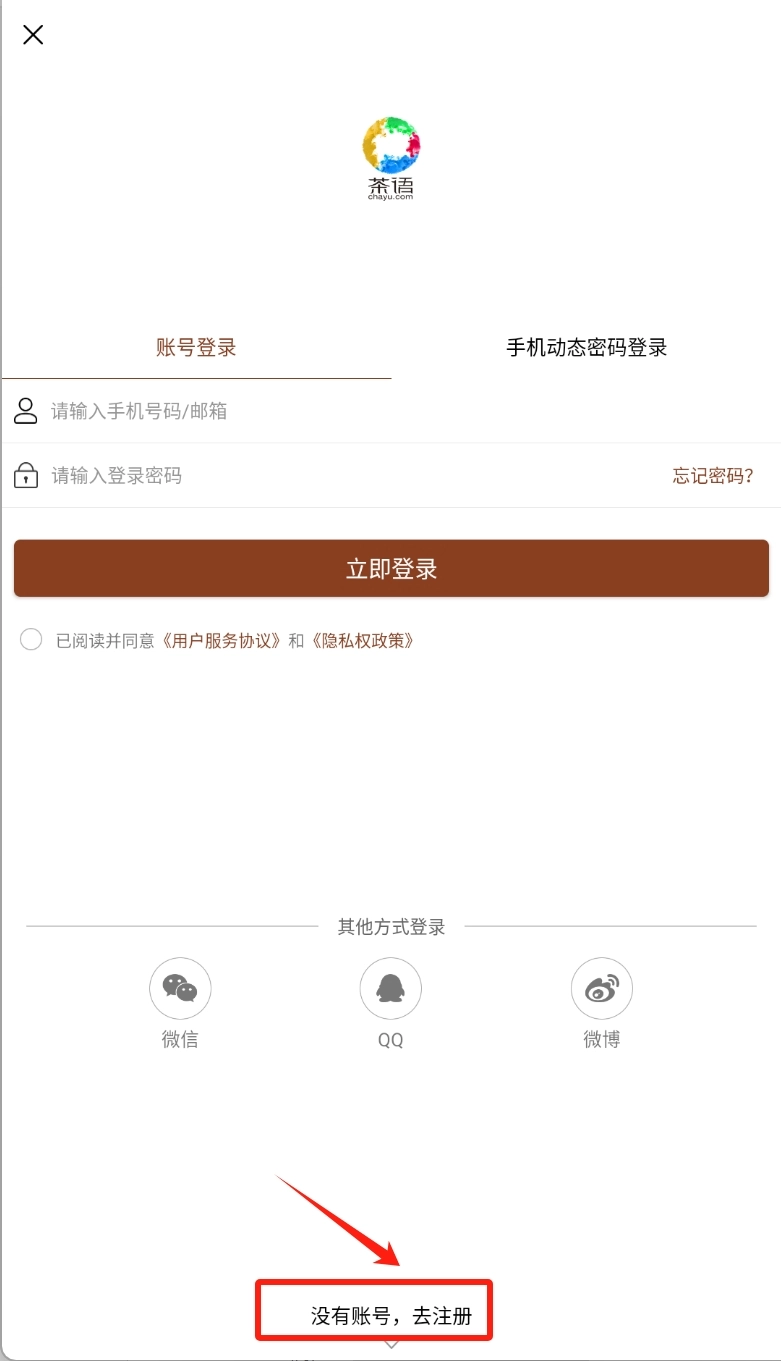The height and width of the screenshot is (1361, 781).
Task: View the 《隐私权政策》 link
Action: 360,641
